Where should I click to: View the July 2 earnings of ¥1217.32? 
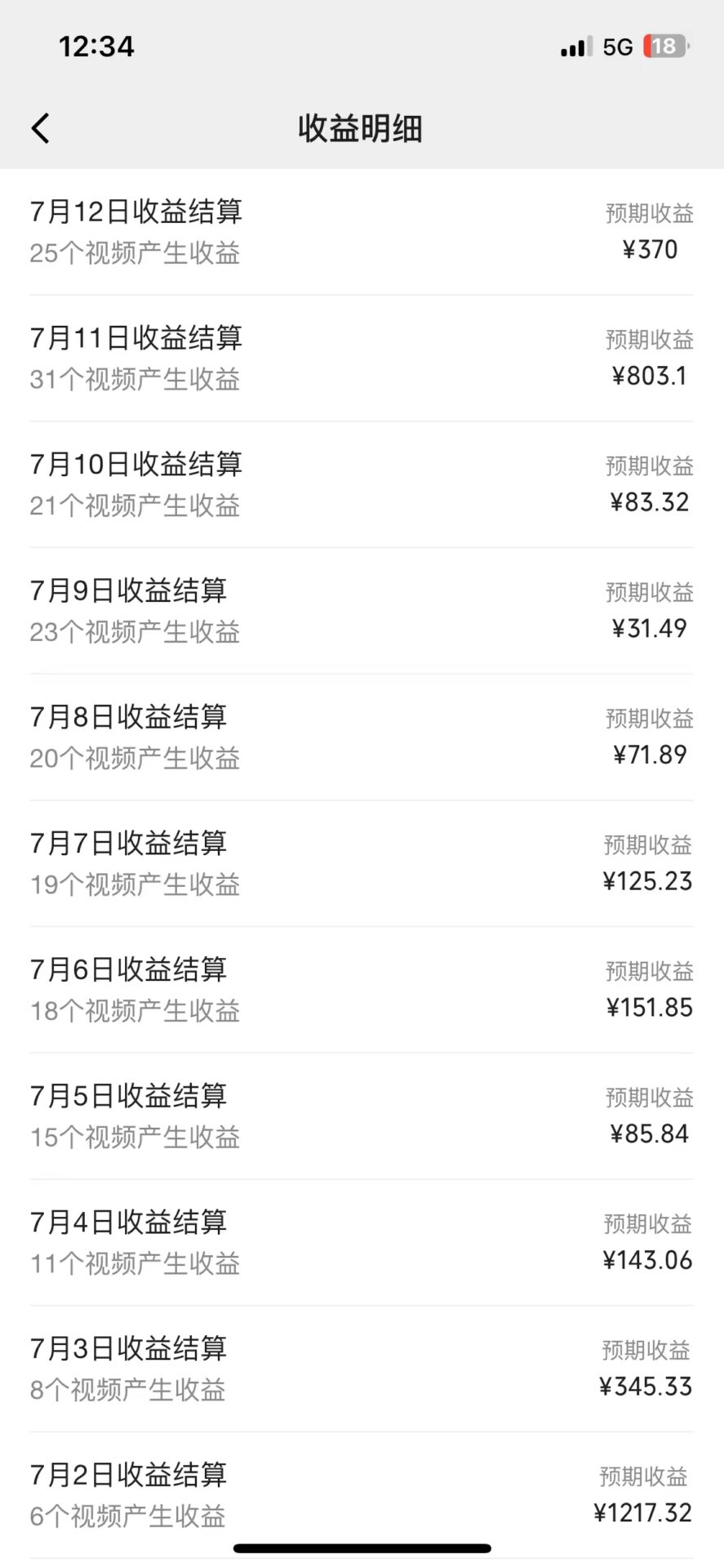click(362, 1493)
